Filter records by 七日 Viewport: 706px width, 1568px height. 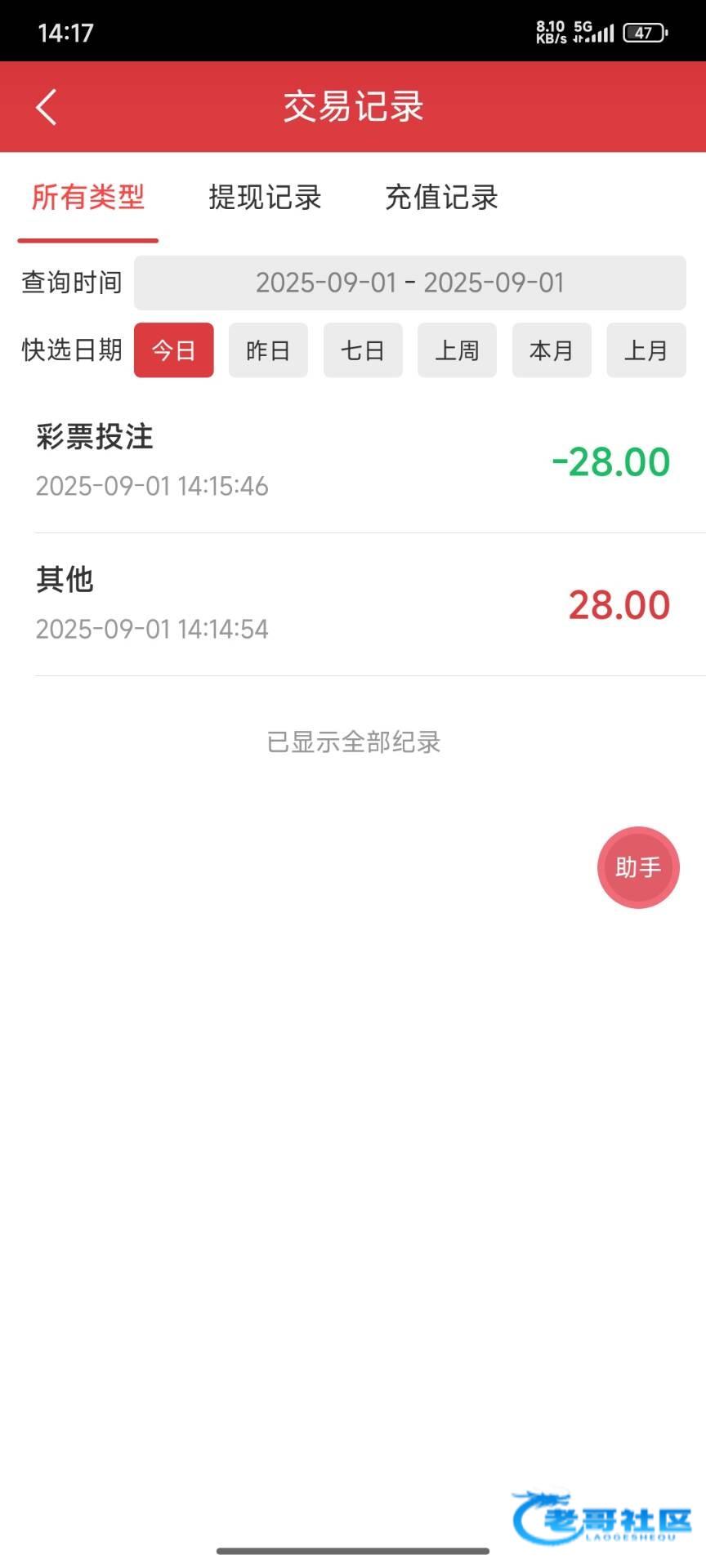pyautogui.click(x=363, y=350)
